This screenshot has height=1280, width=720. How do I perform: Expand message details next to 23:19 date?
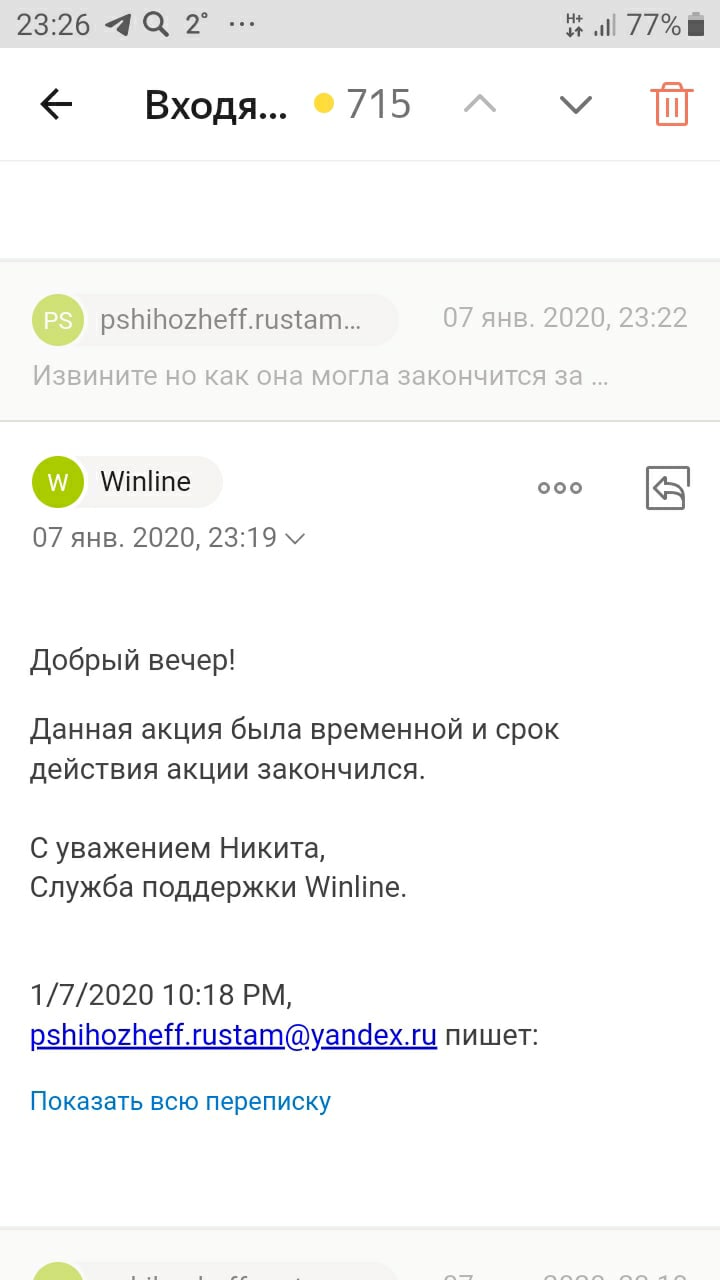(294, 538)
